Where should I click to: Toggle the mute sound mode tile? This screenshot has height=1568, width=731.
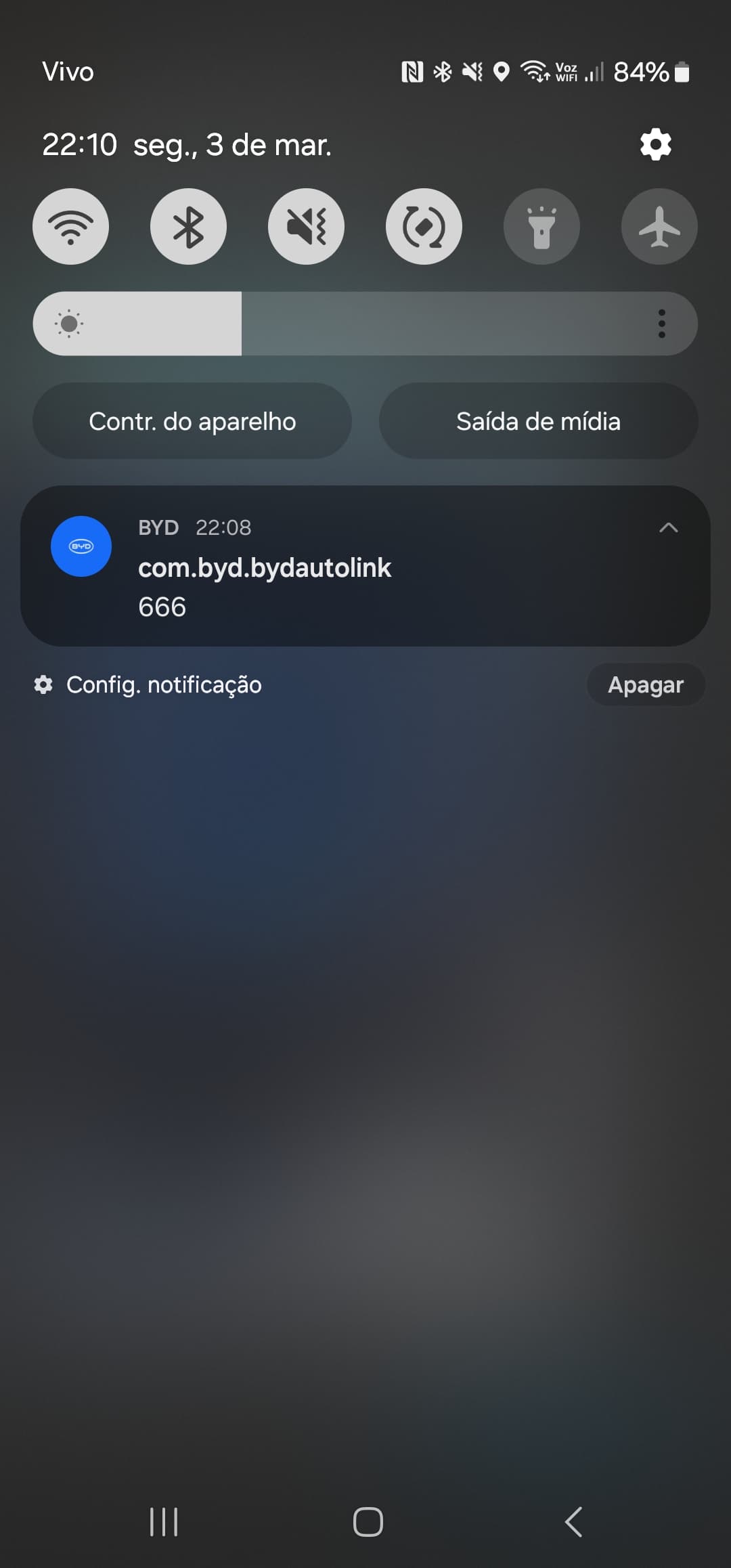[306, 226]
